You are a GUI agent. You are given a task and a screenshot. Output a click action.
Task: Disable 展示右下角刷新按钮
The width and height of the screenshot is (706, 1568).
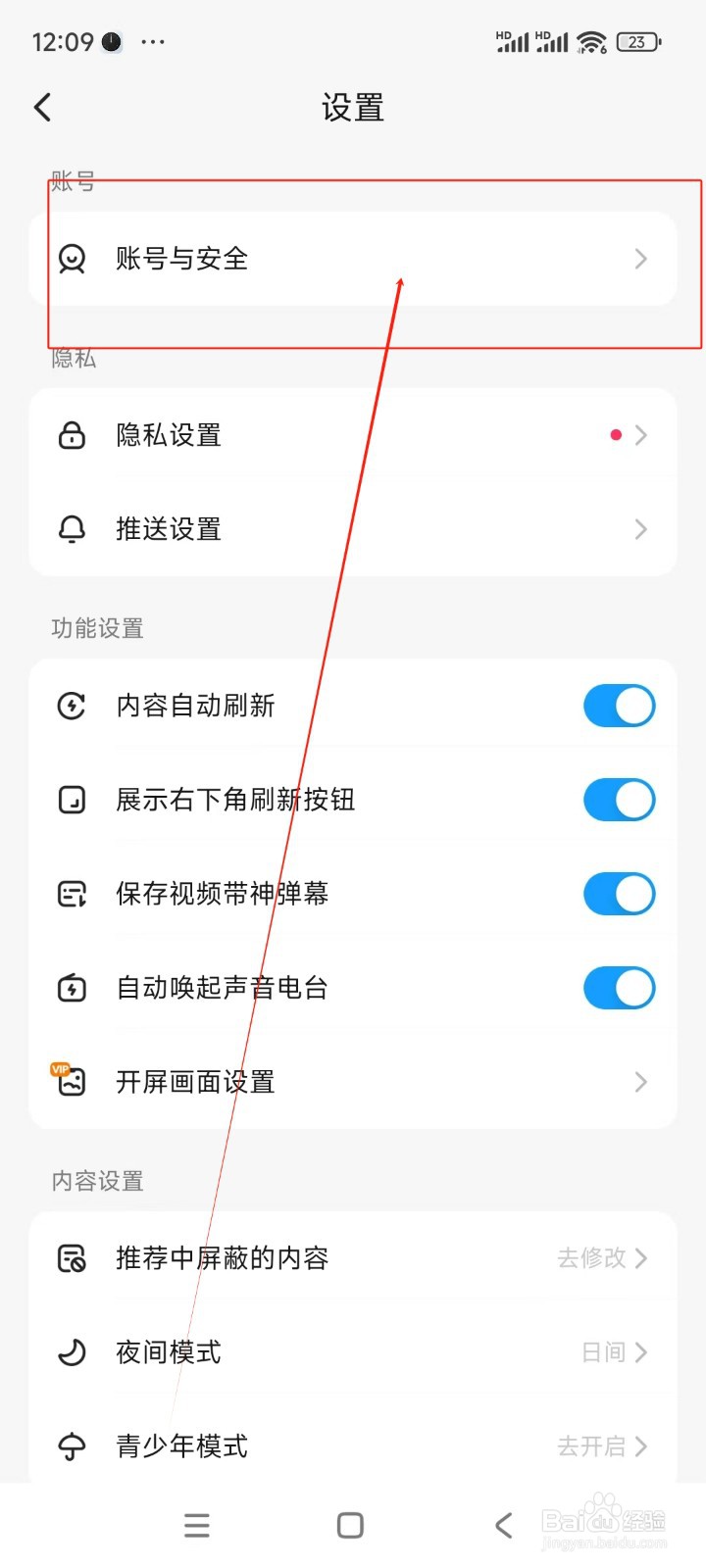619,799
